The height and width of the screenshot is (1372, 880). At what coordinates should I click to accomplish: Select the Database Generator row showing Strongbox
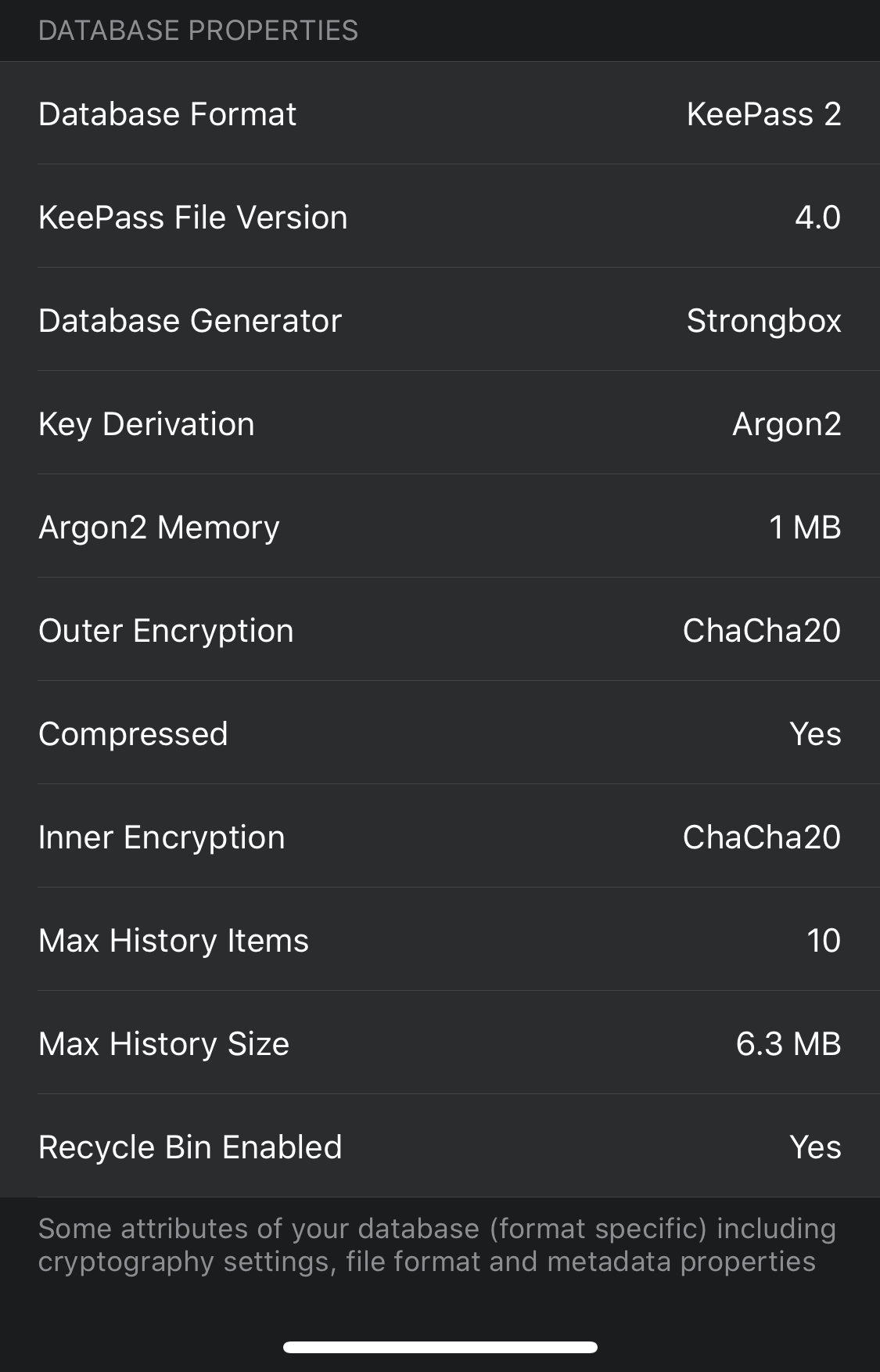[x=440, y=320]
